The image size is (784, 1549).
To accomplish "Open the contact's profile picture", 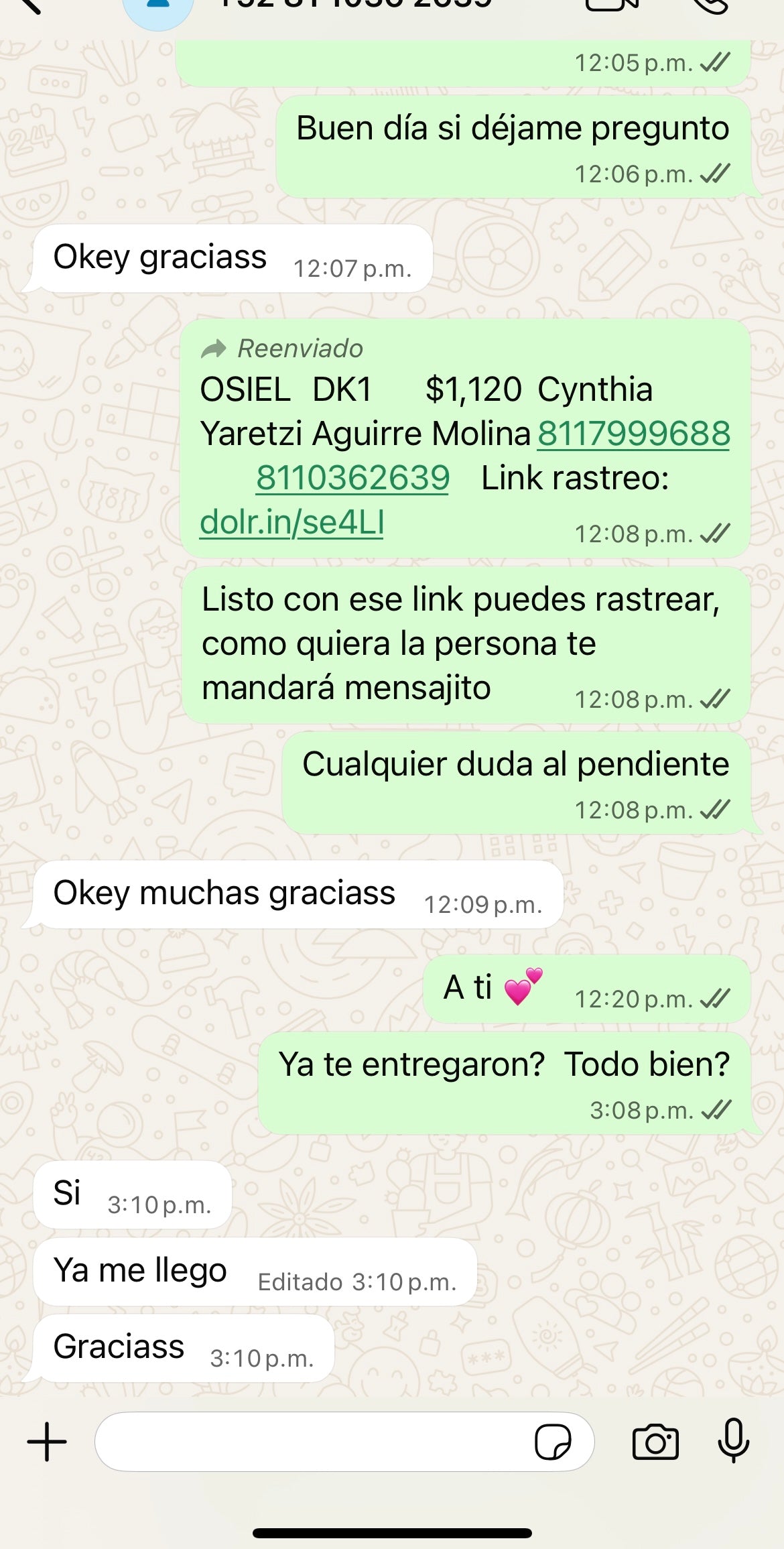I will pos(158,7).
